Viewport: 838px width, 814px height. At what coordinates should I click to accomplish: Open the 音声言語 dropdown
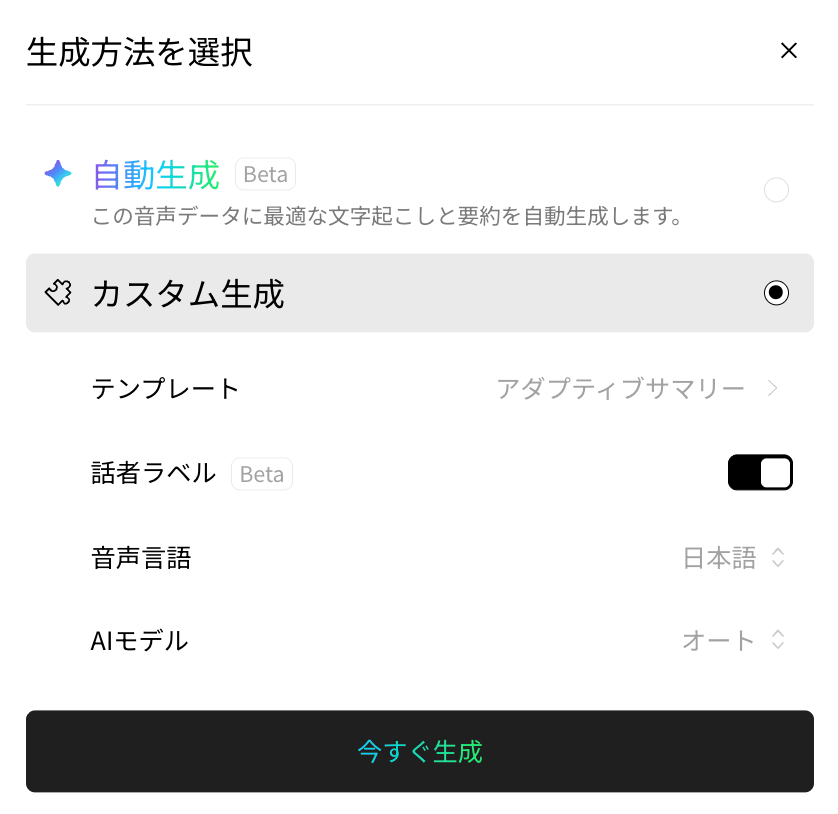tap(734, 558)
